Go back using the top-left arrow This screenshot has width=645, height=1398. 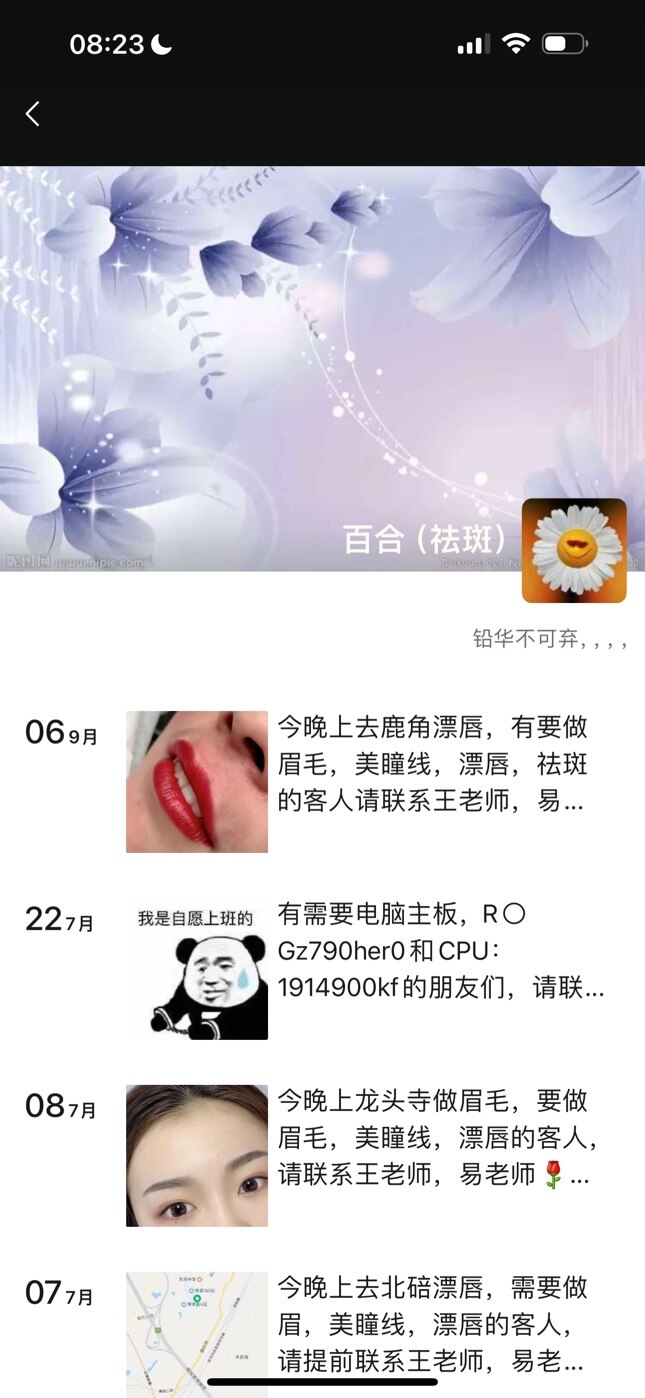(33, 114)
